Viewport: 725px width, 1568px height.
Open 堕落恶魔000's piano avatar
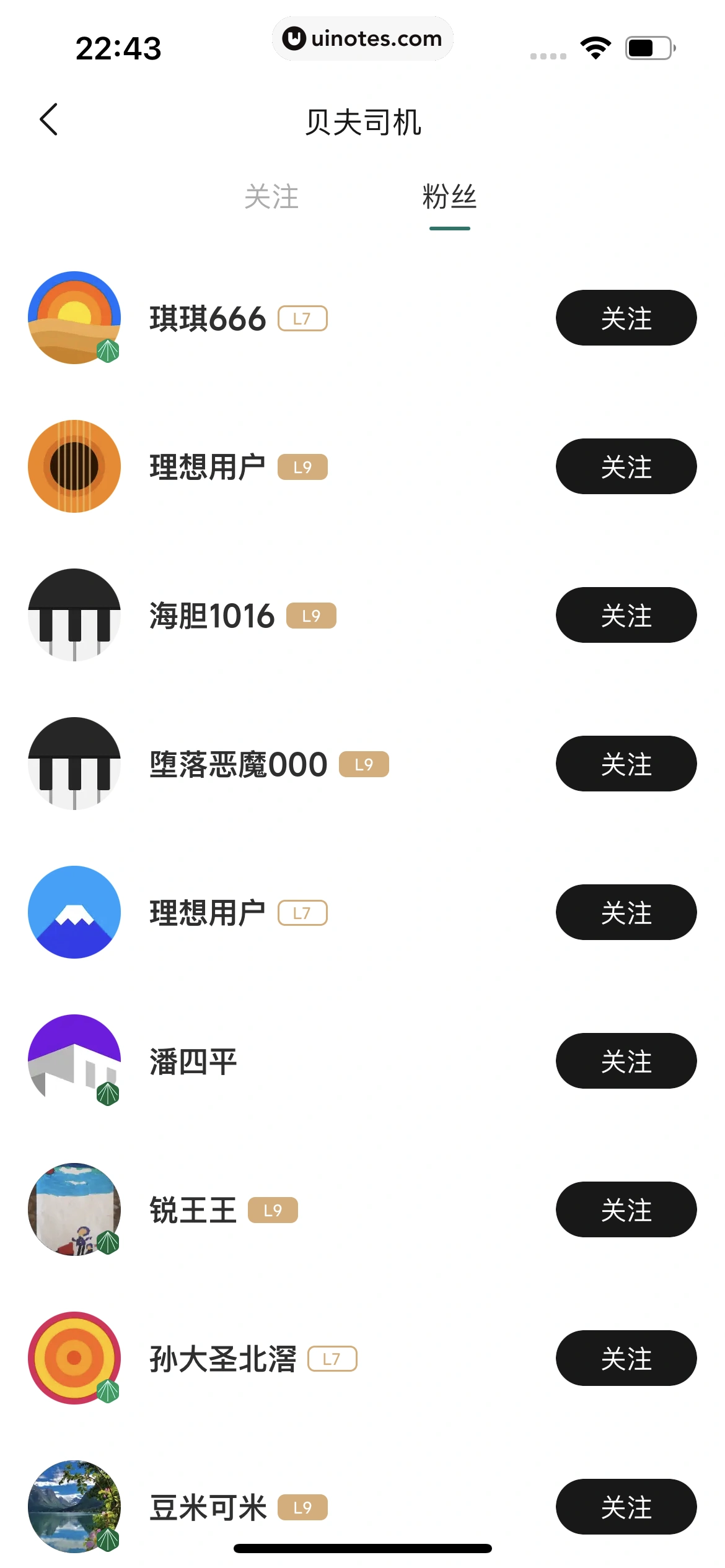coord(73,764)
